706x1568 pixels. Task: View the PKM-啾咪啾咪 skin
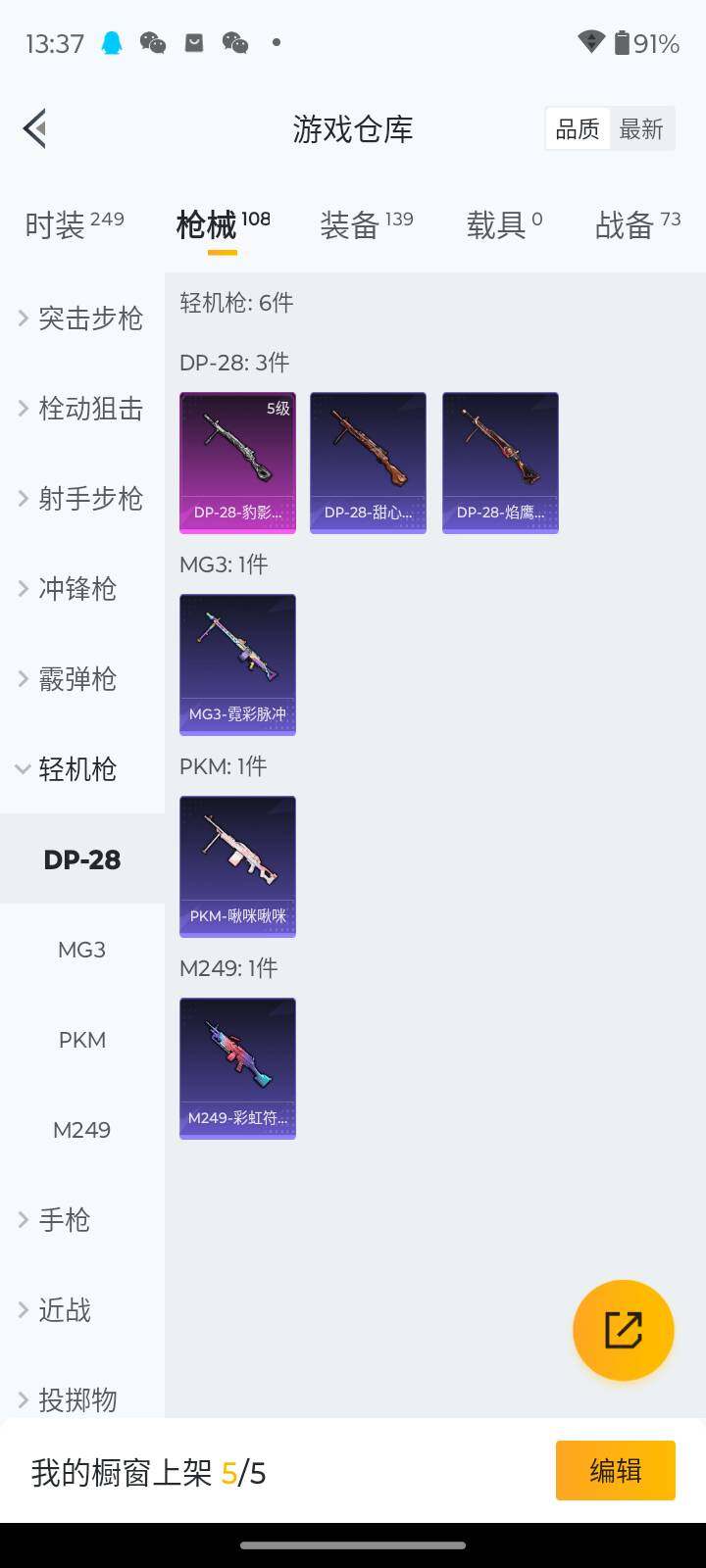(237, 865)
